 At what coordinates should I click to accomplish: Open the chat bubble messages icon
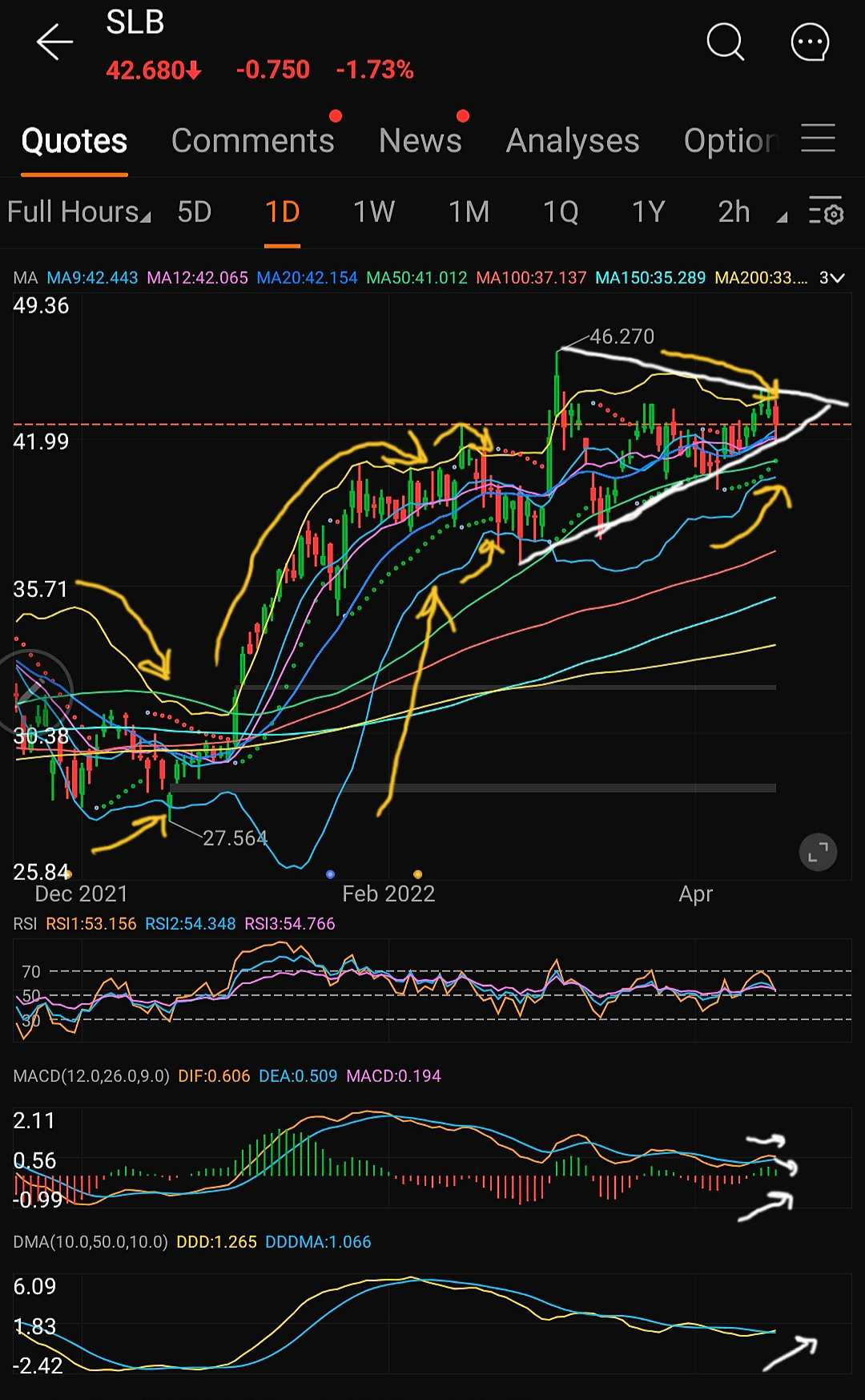click(810, 42)
